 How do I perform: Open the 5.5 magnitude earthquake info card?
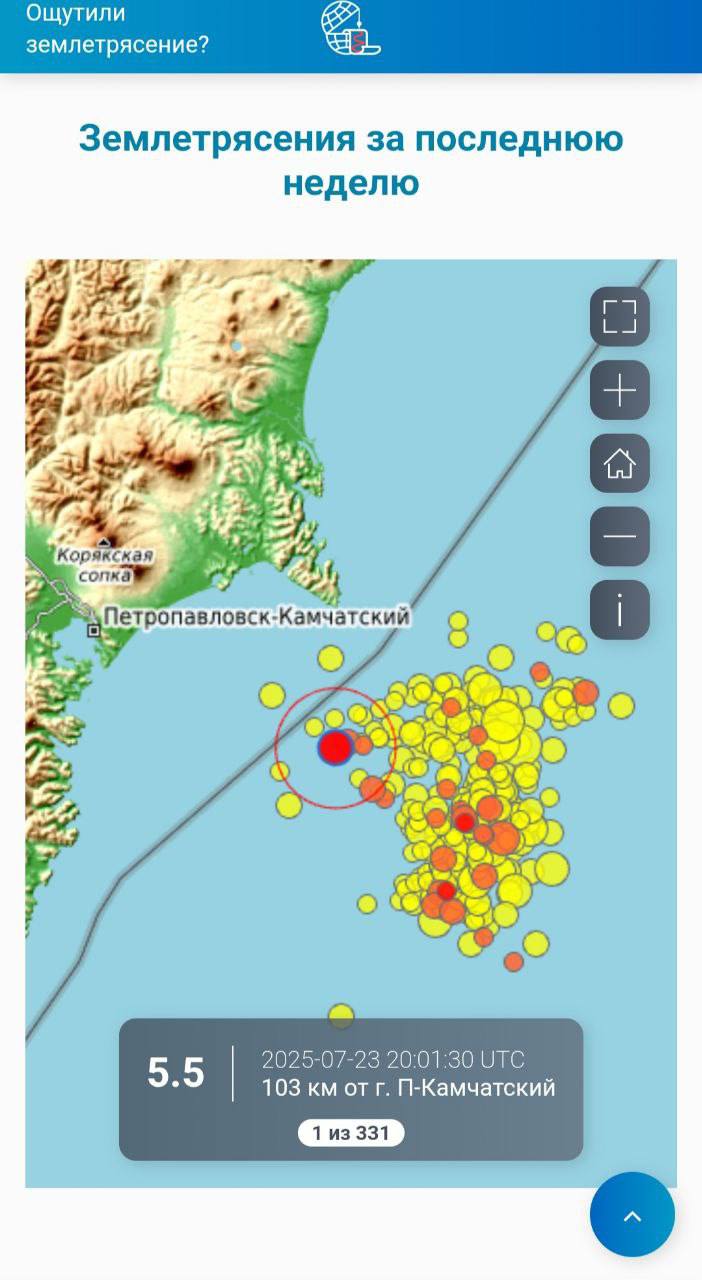(351, 1089)
